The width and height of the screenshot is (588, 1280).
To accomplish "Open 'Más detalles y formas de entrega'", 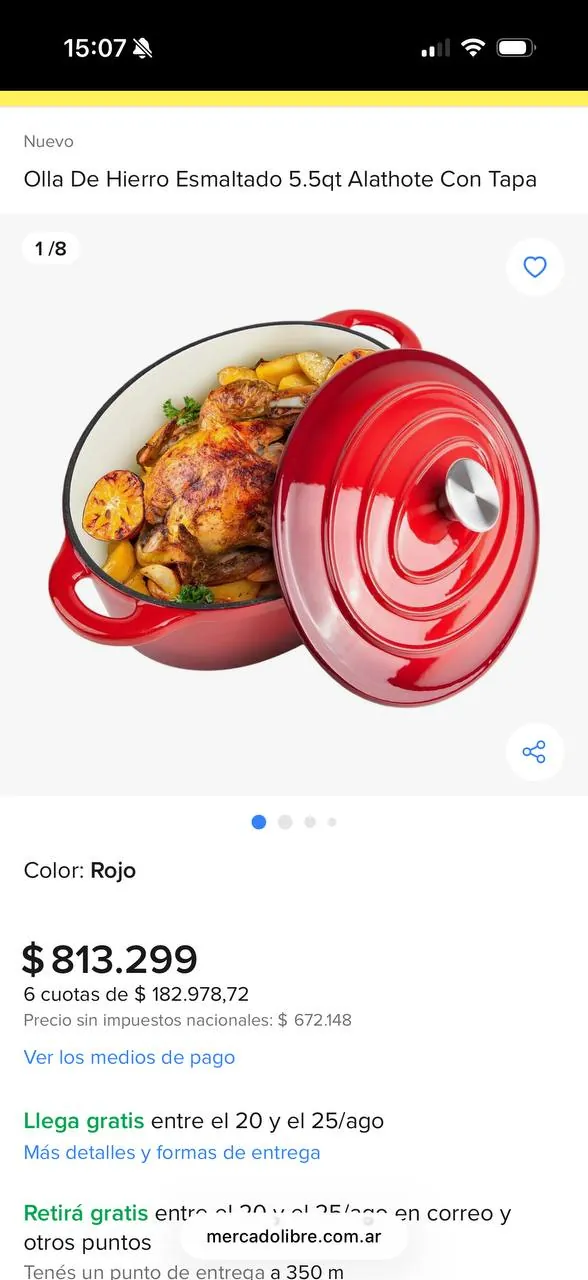I will (x=172, y=1153).
